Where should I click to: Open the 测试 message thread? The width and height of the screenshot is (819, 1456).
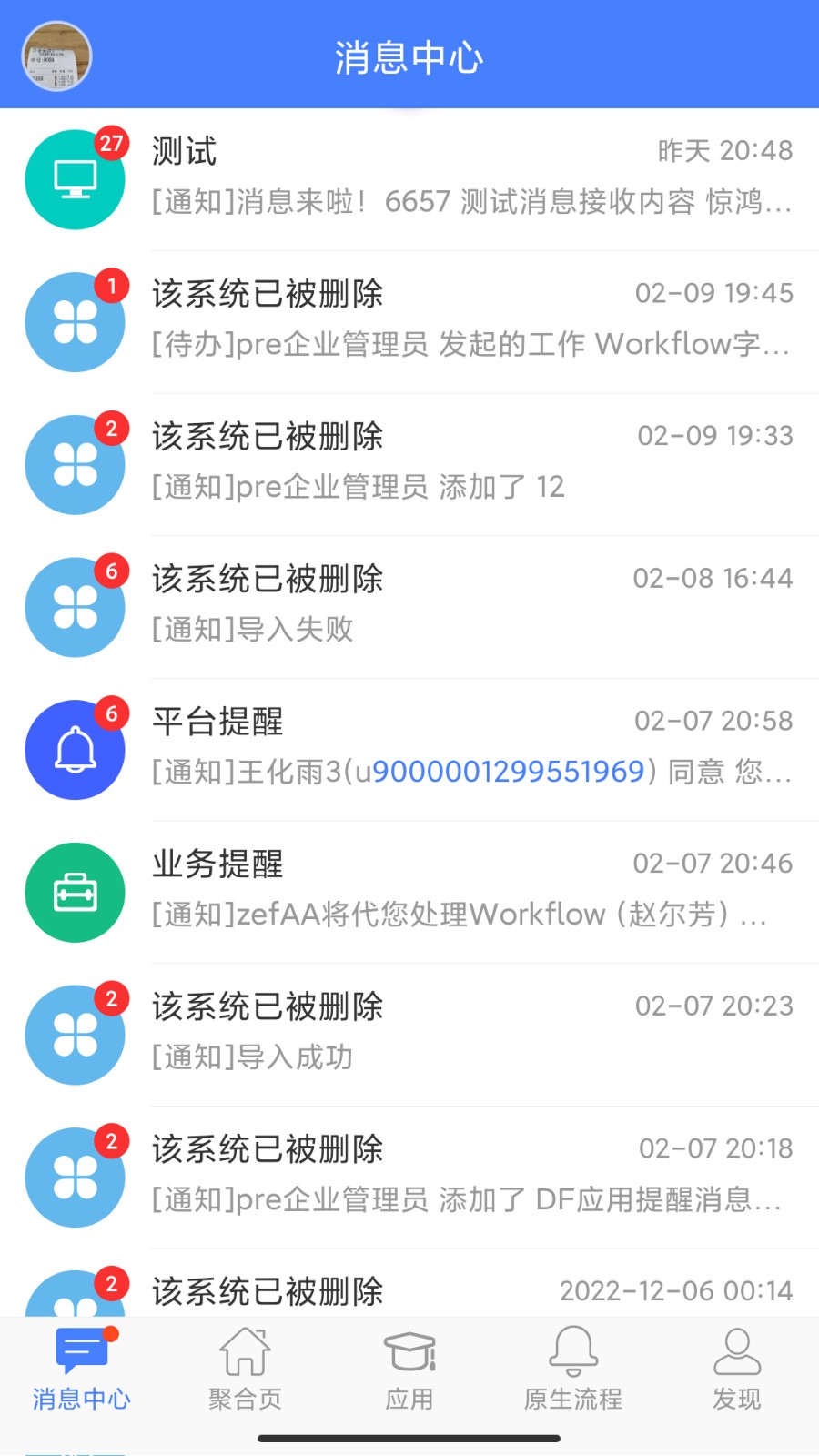click(471, 177)
